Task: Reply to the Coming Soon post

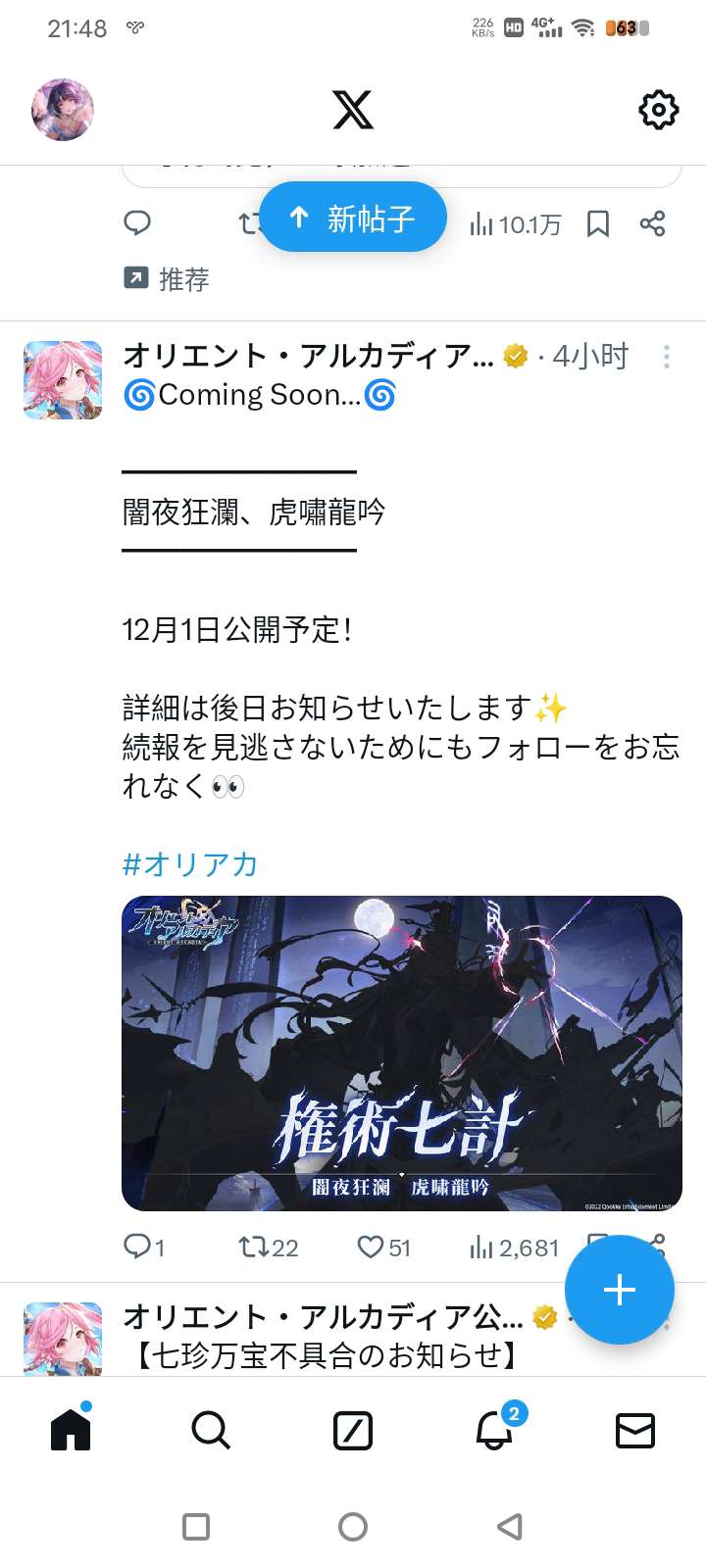Action: point(144,1247)
